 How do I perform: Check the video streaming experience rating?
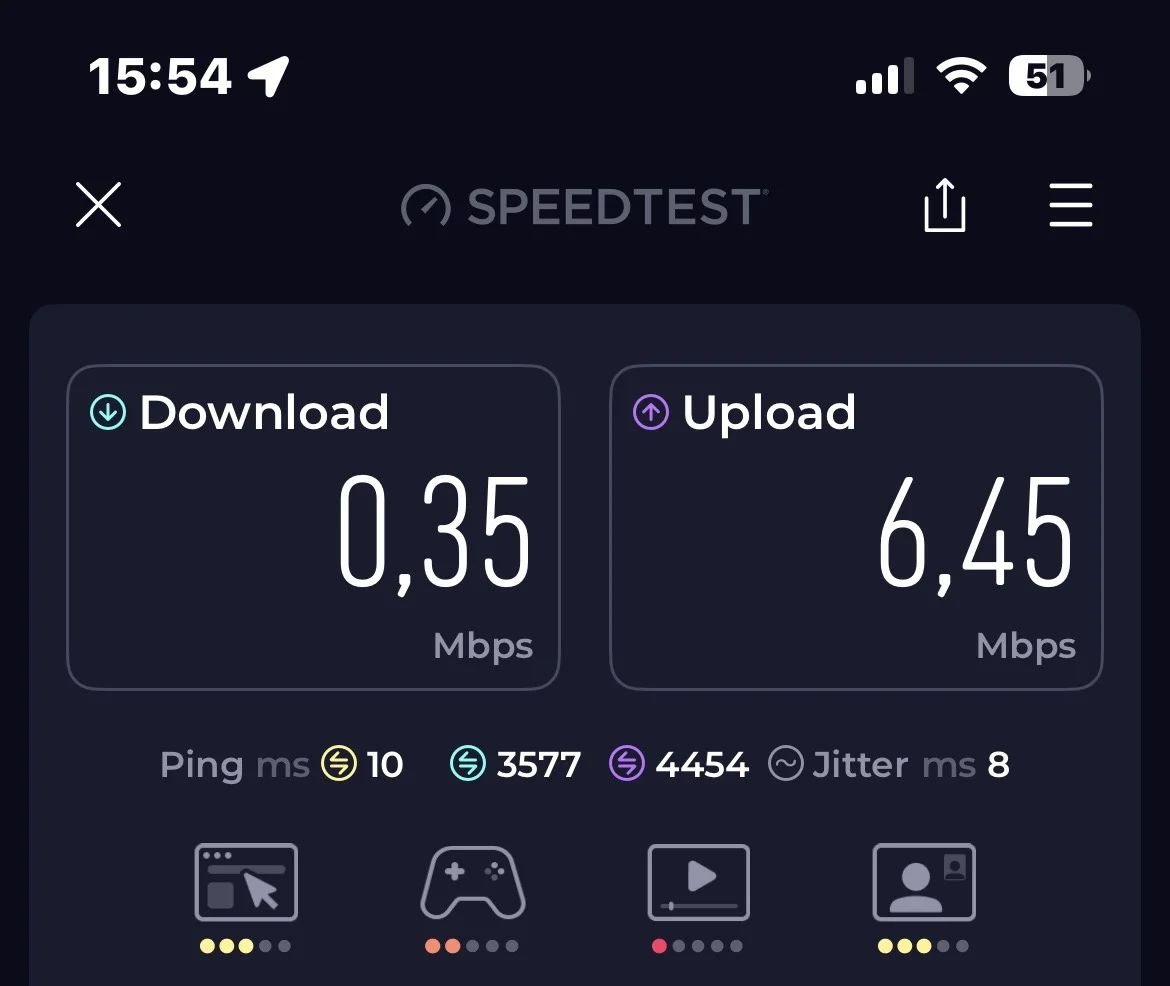(698, 884)
